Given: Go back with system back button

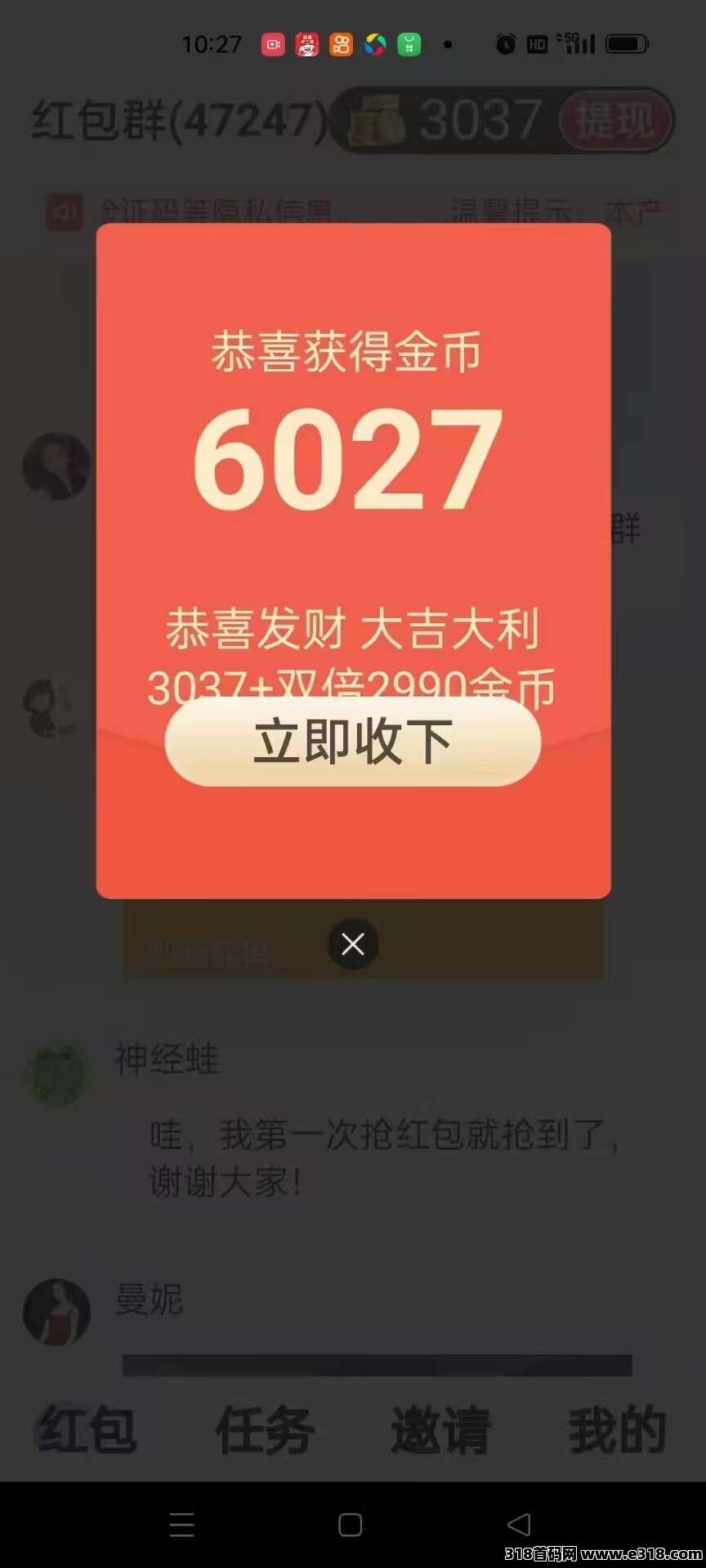Looking at the screenshot, I should (519, 1525).
